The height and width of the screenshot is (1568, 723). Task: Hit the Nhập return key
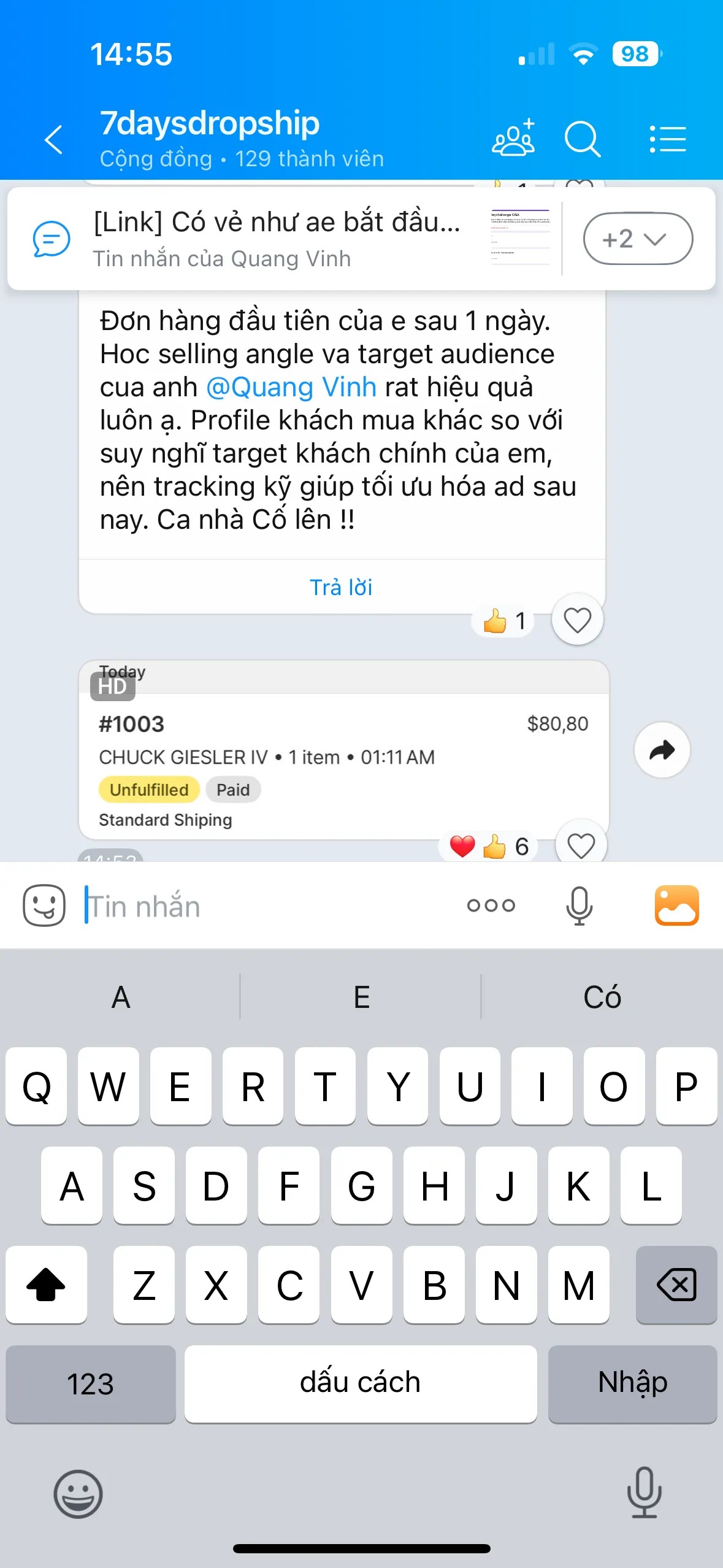click(x=632, y=1383)
